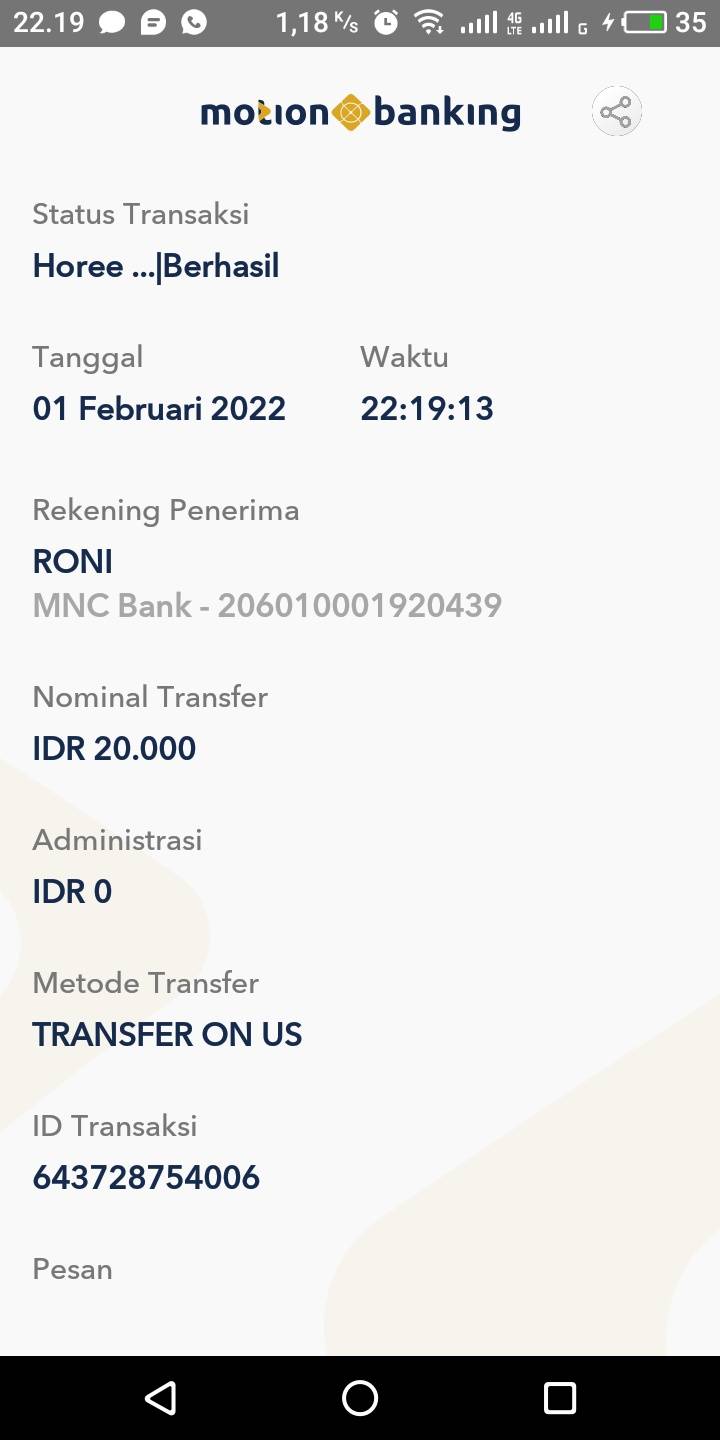Go back with the system back button
Image resolution: width=720 pixels, height=1440 pixels.
click(x=161, y=1397)
